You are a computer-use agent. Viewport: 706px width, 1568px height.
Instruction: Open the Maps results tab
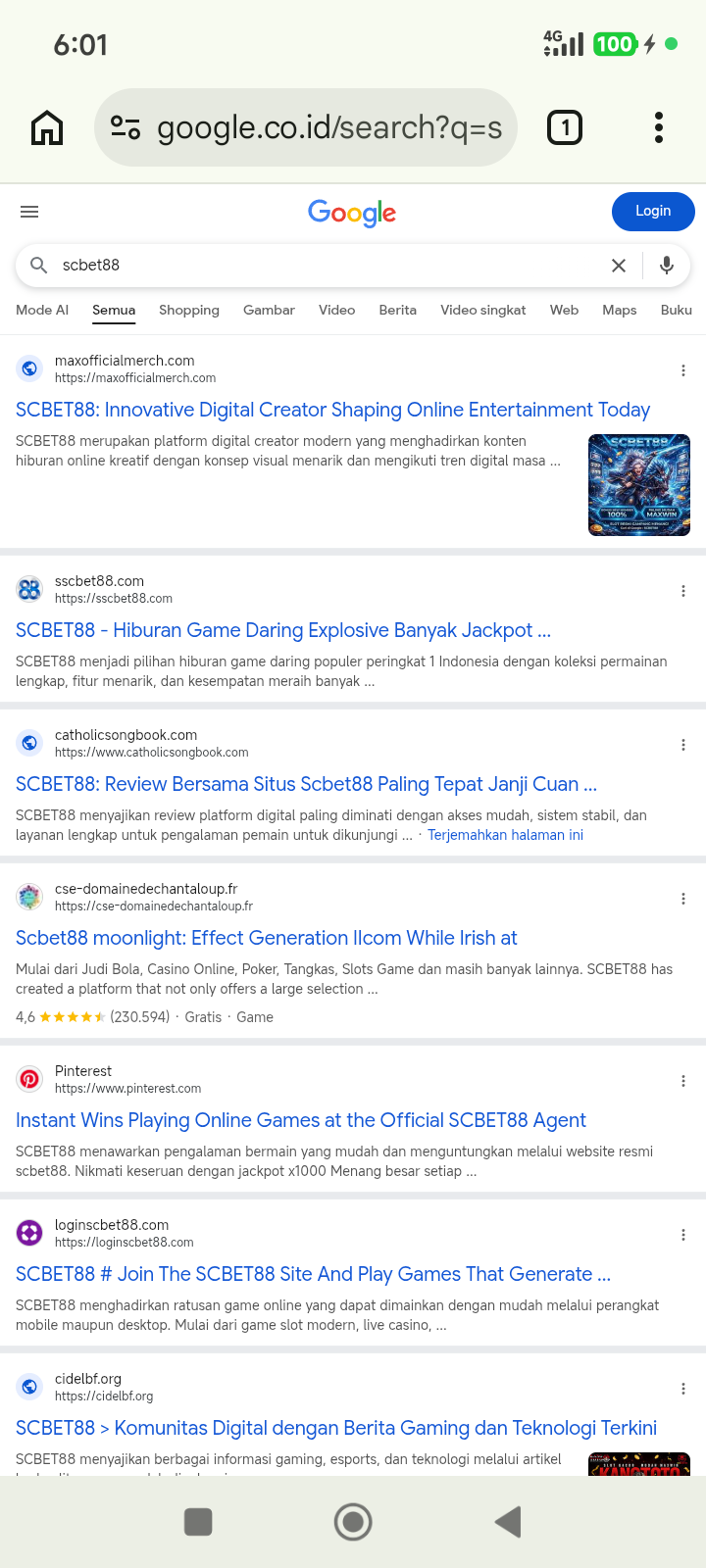coord(620,310)
